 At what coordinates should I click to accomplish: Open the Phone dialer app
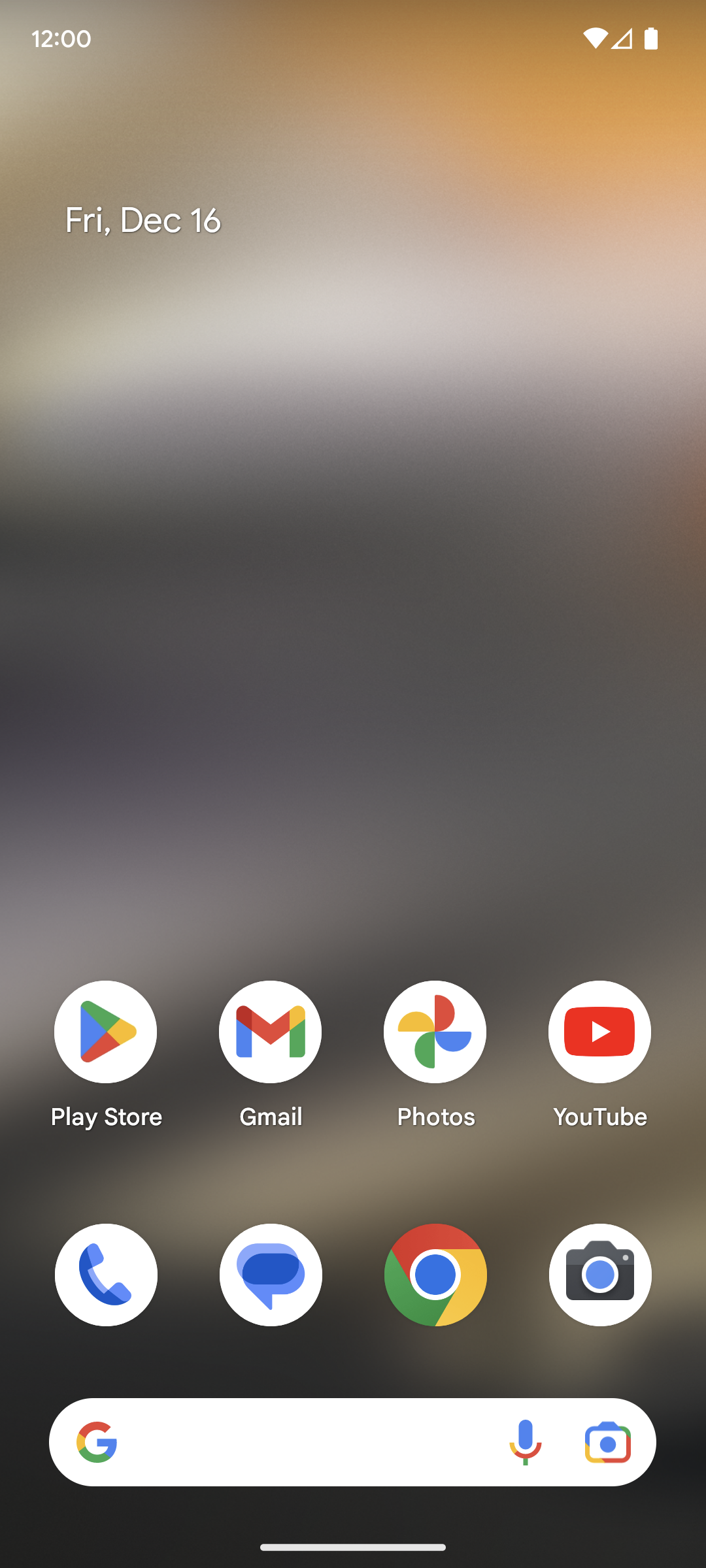pos(106,1275)
